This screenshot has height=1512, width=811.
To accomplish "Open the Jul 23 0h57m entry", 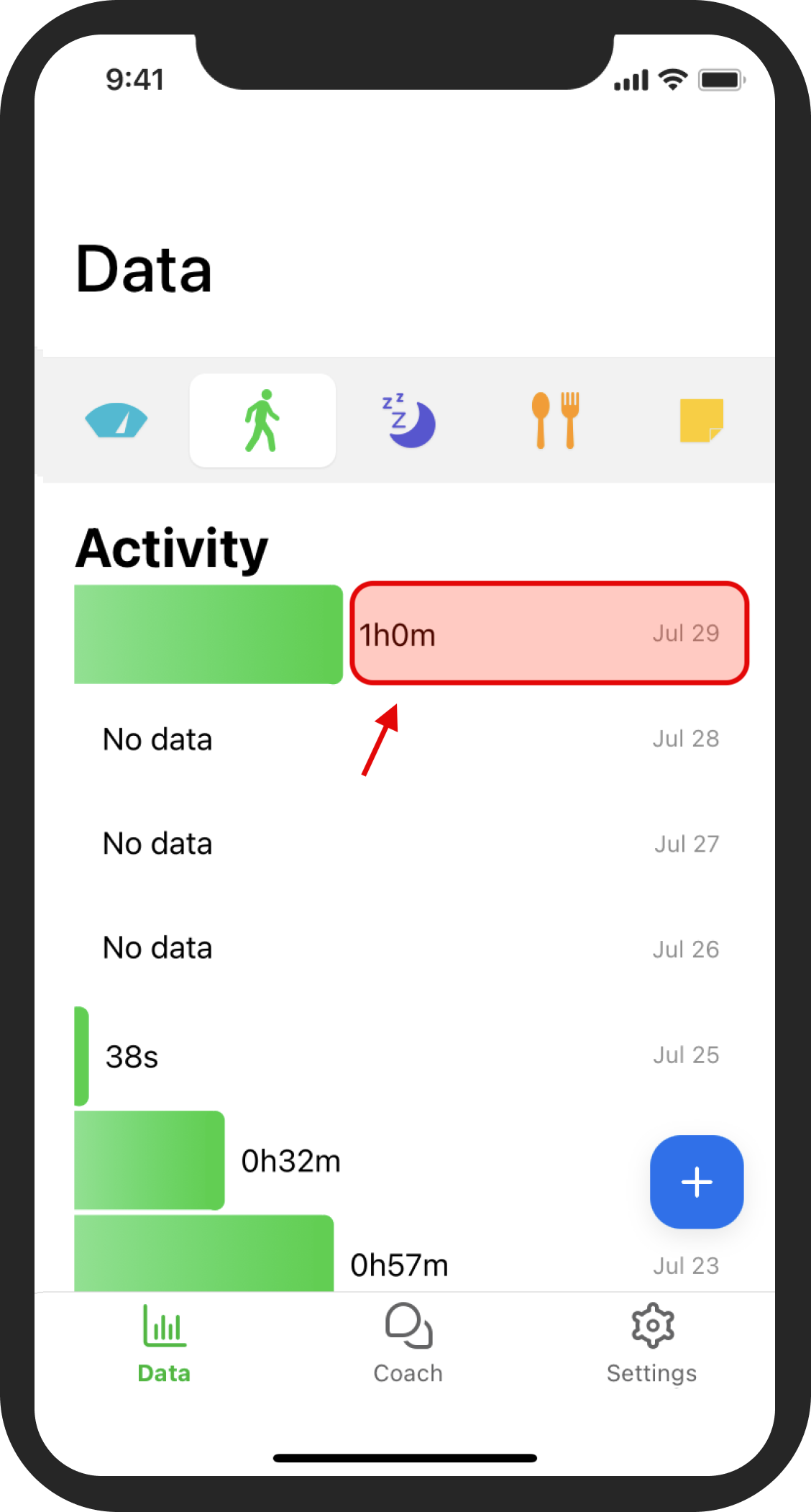I will point(411,1253).
